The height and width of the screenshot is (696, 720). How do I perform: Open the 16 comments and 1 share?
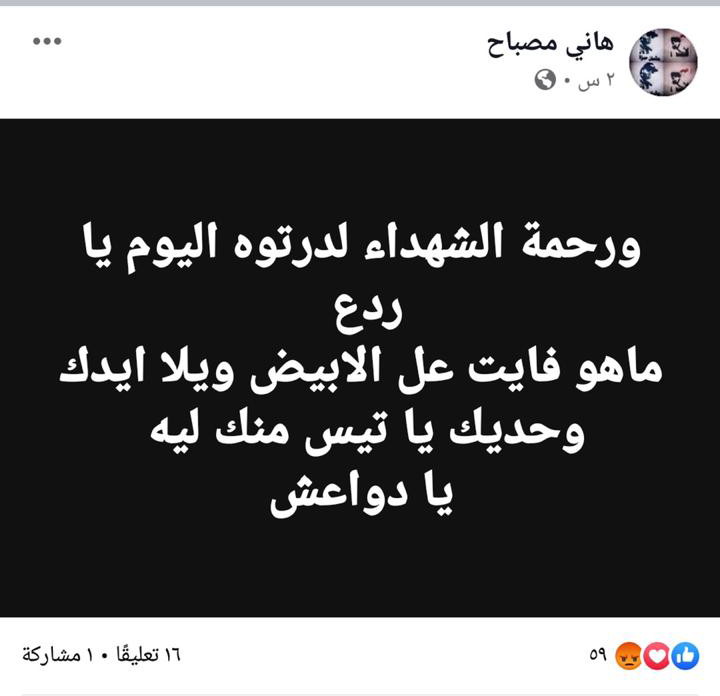101,656
